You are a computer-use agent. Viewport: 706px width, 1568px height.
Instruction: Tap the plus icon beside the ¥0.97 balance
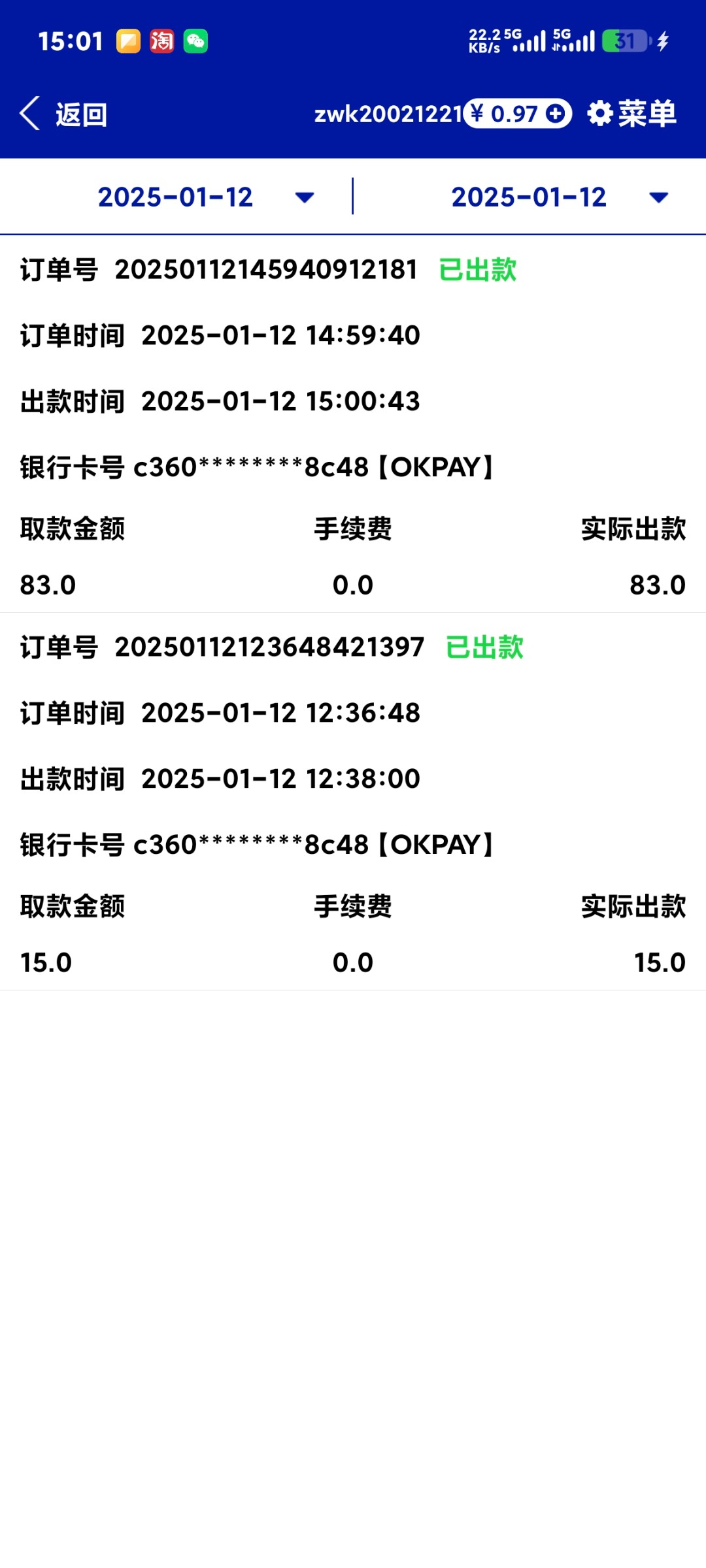(x=556, y=114)
